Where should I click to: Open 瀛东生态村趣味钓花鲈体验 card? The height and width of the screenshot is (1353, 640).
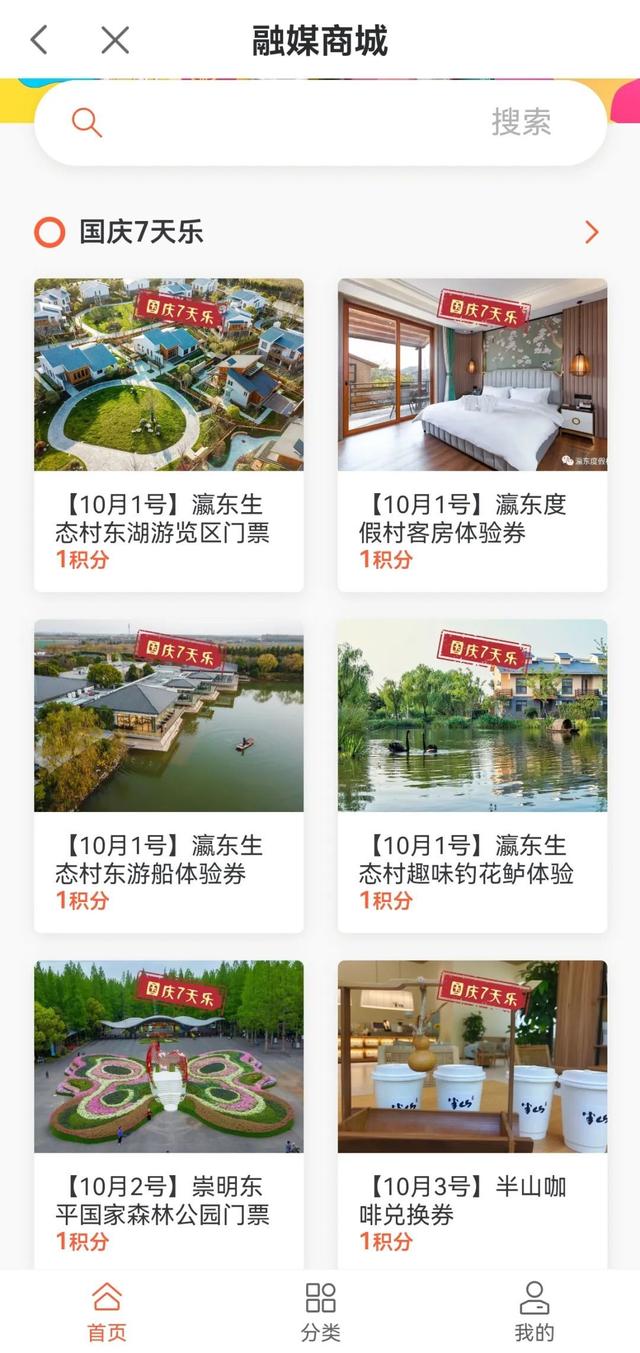coord(472,775)
